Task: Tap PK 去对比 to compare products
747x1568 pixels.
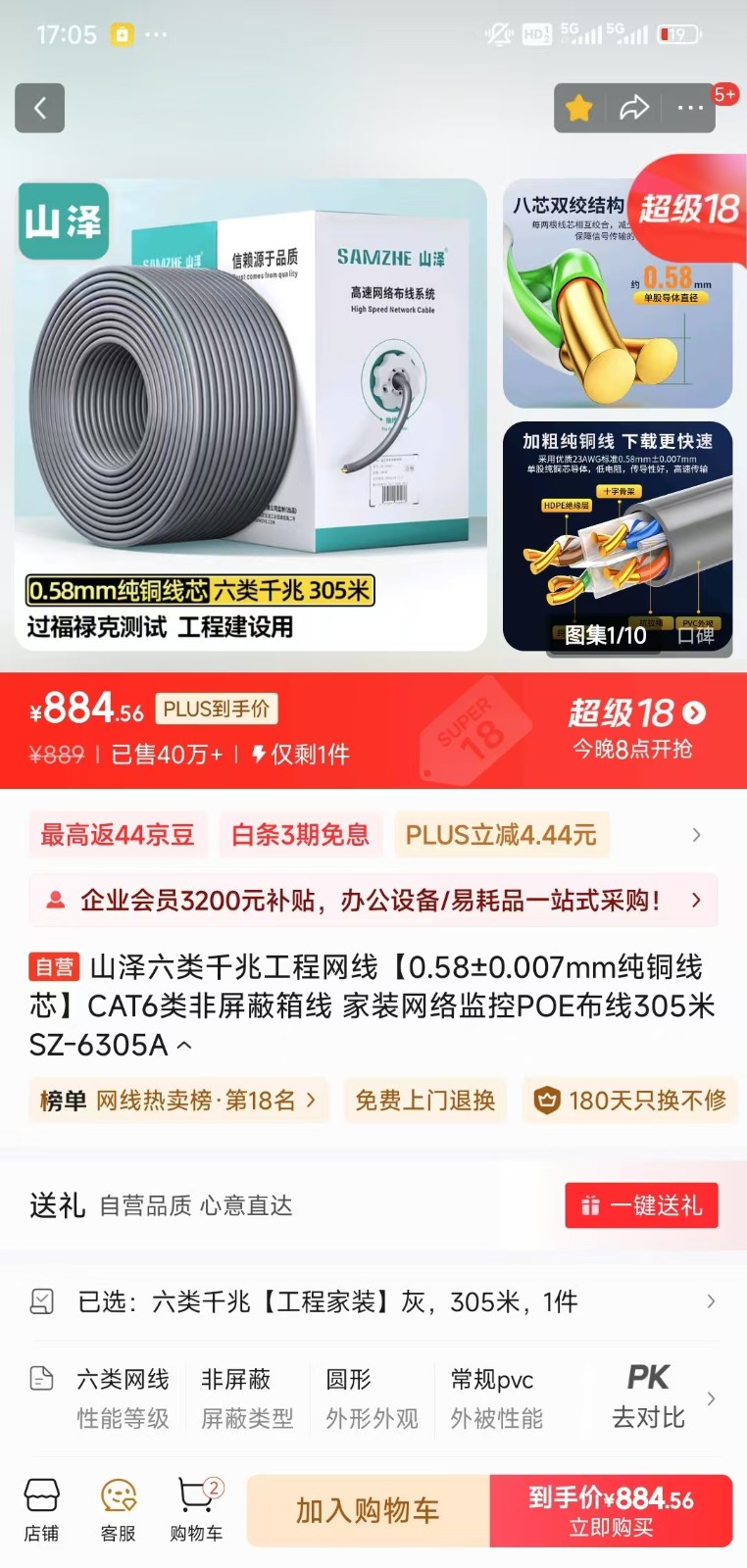Action: pyautogui.click(x=649, y=1397)
